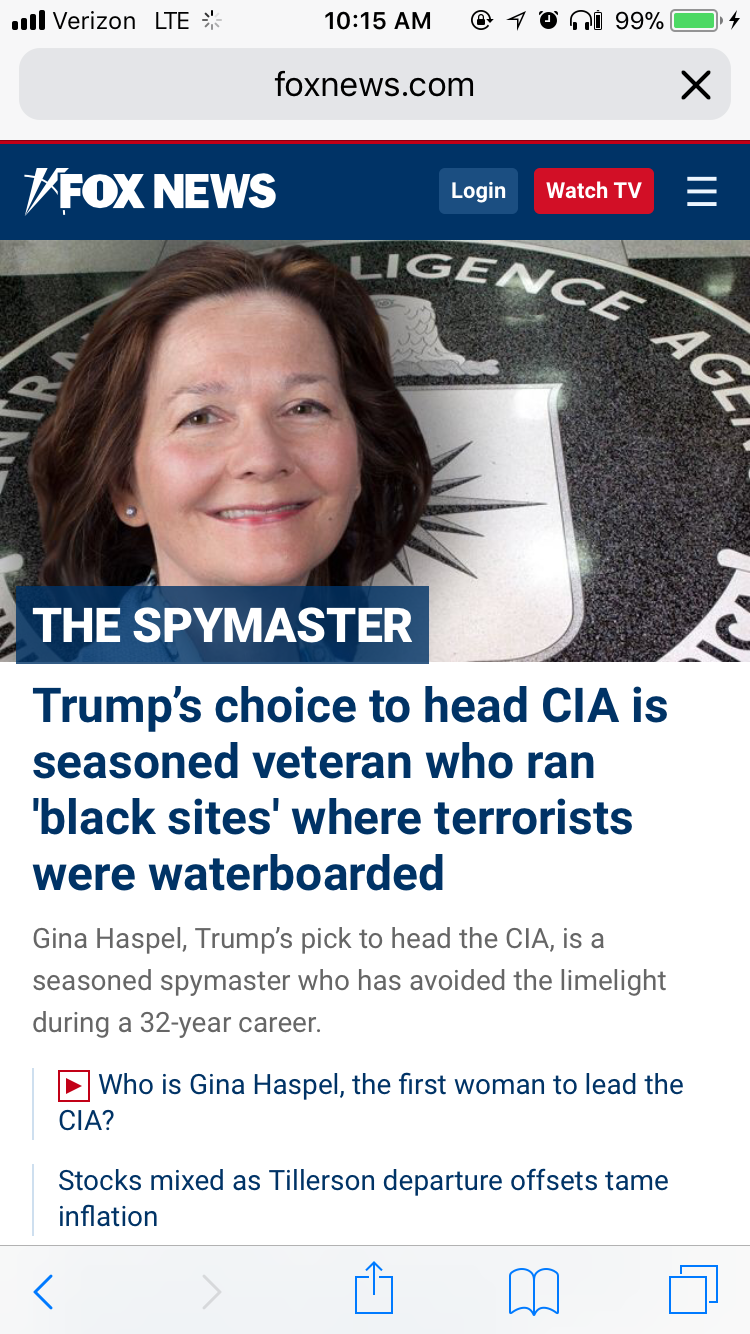The image size is (750, 1334).
Task: Share this page from Safari toolbar
Action: (x=374, y=1288)
